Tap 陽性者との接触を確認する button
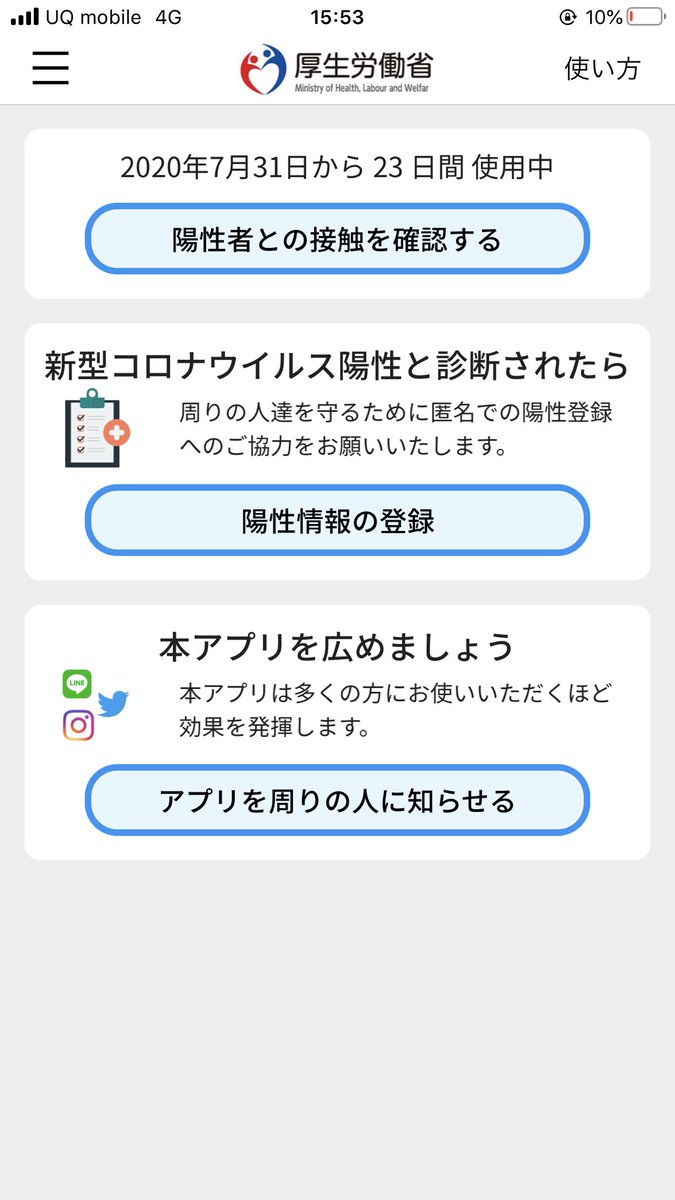The image size is (675, 1200). coord(337,239)
